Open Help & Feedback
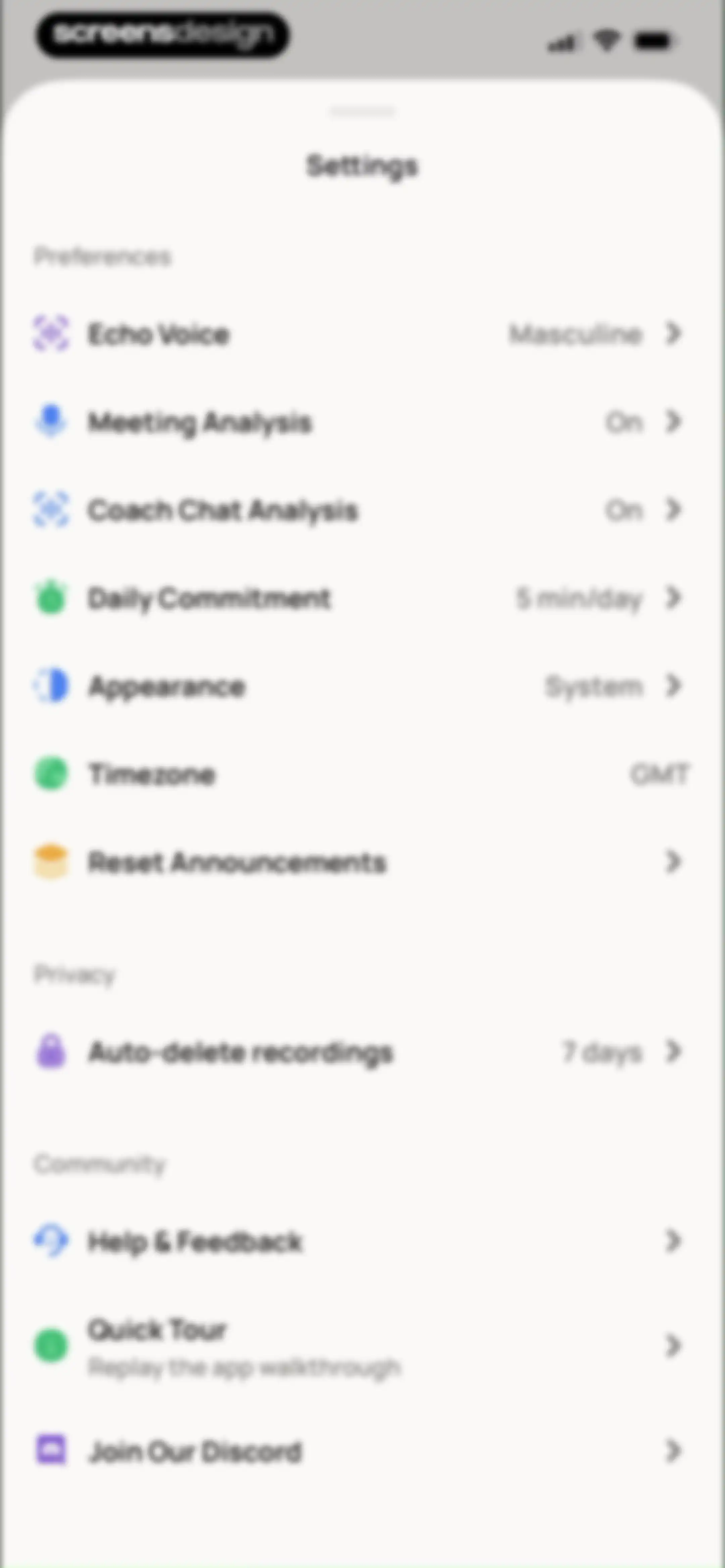This screenshot has height=1568, width=725. tap(362, 1241)
